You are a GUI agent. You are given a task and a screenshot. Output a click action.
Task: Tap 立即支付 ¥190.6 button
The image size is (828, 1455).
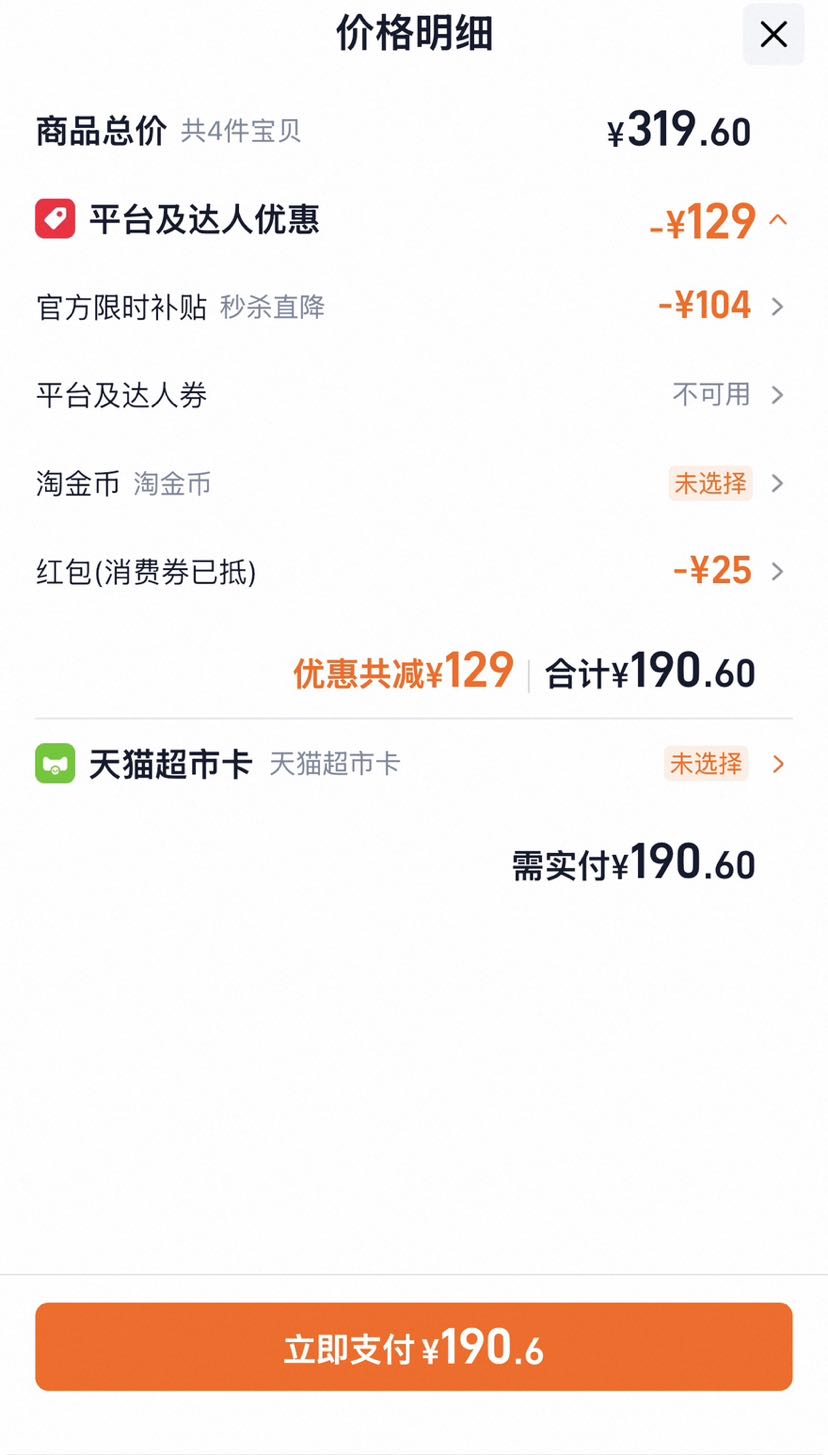click(414, 1346)
